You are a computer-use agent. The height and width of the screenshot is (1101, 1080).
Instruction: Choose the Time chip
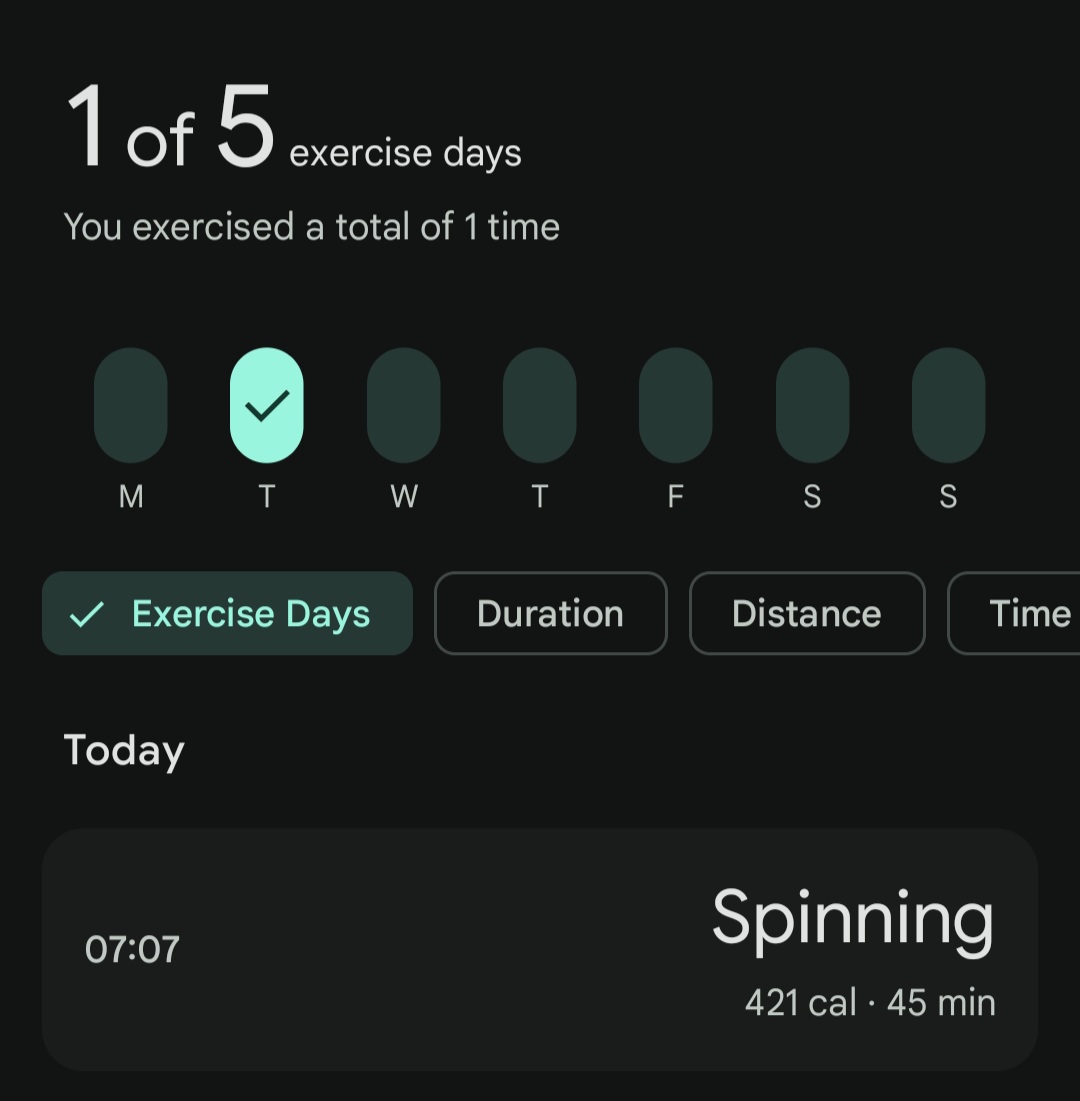pyautogui.click(x=1020, y=613)
